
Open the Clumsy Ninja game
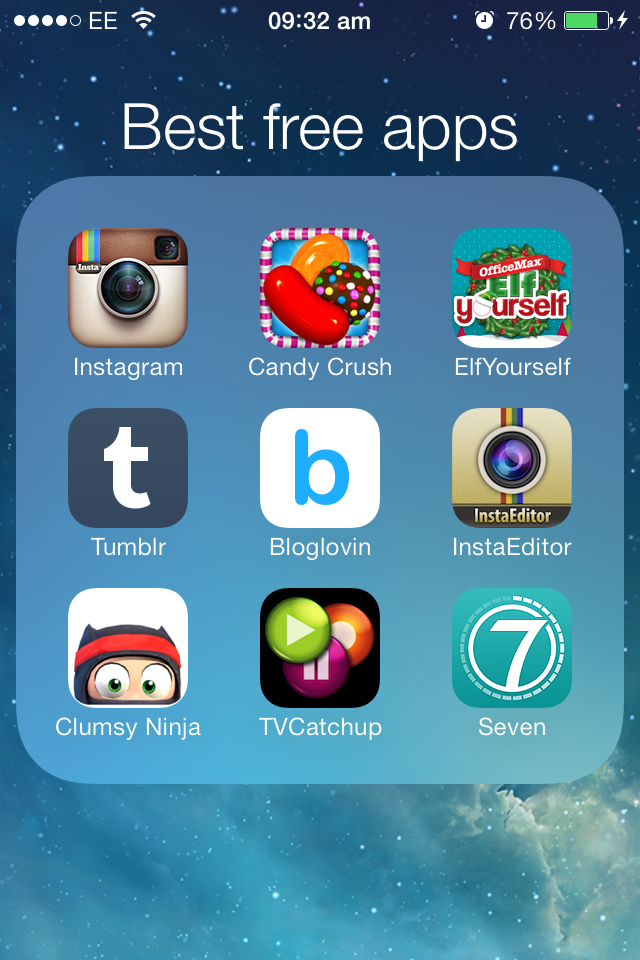pos(128,648)
